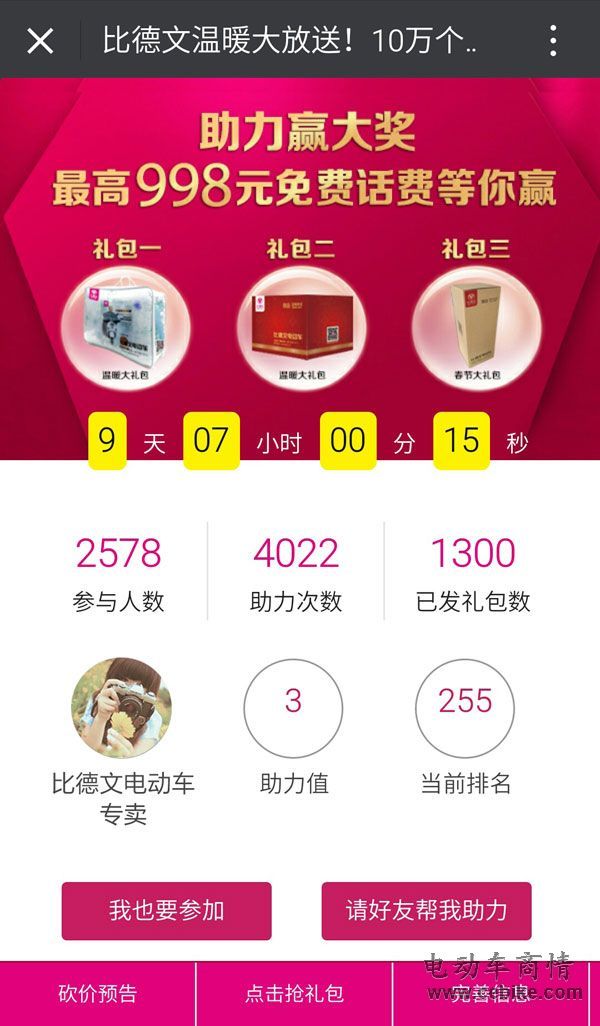Close this promotion webpage

[40, 41]
